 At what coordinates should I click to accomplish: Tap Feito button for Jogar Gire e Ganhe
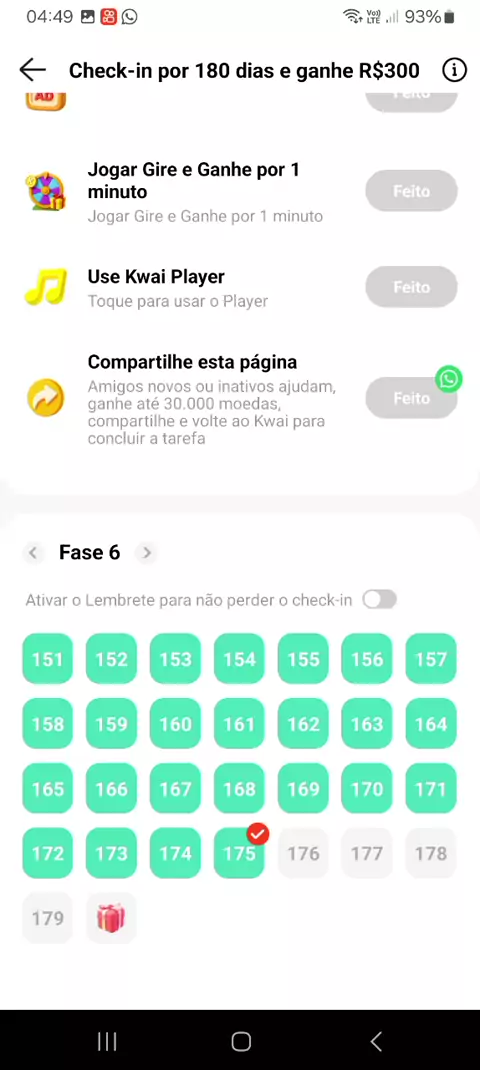(411, 191)
